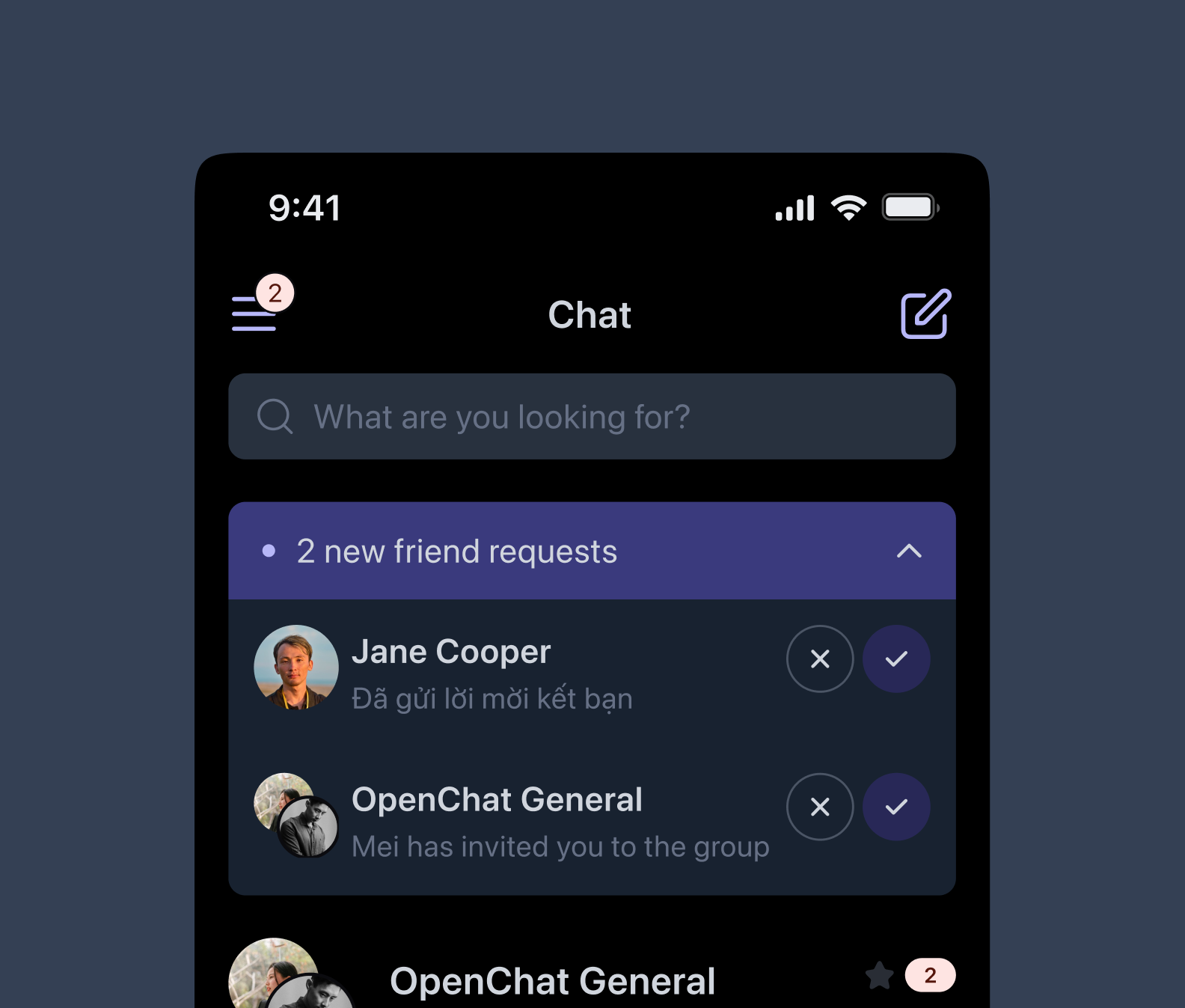Compose a new chat
This screenshot has width=1185, height=1008.
click(x=925, y=314)
